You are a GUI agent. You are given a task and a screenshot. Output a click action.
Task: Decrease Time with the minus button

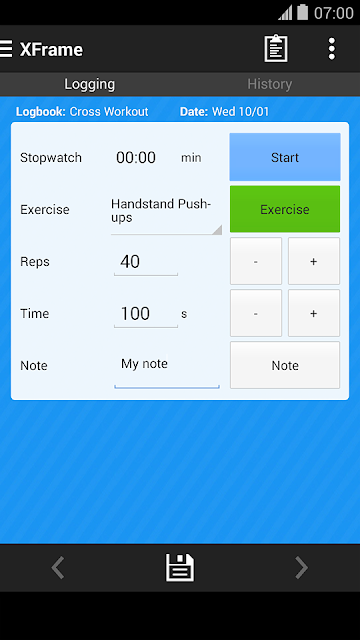pos(256,313)
